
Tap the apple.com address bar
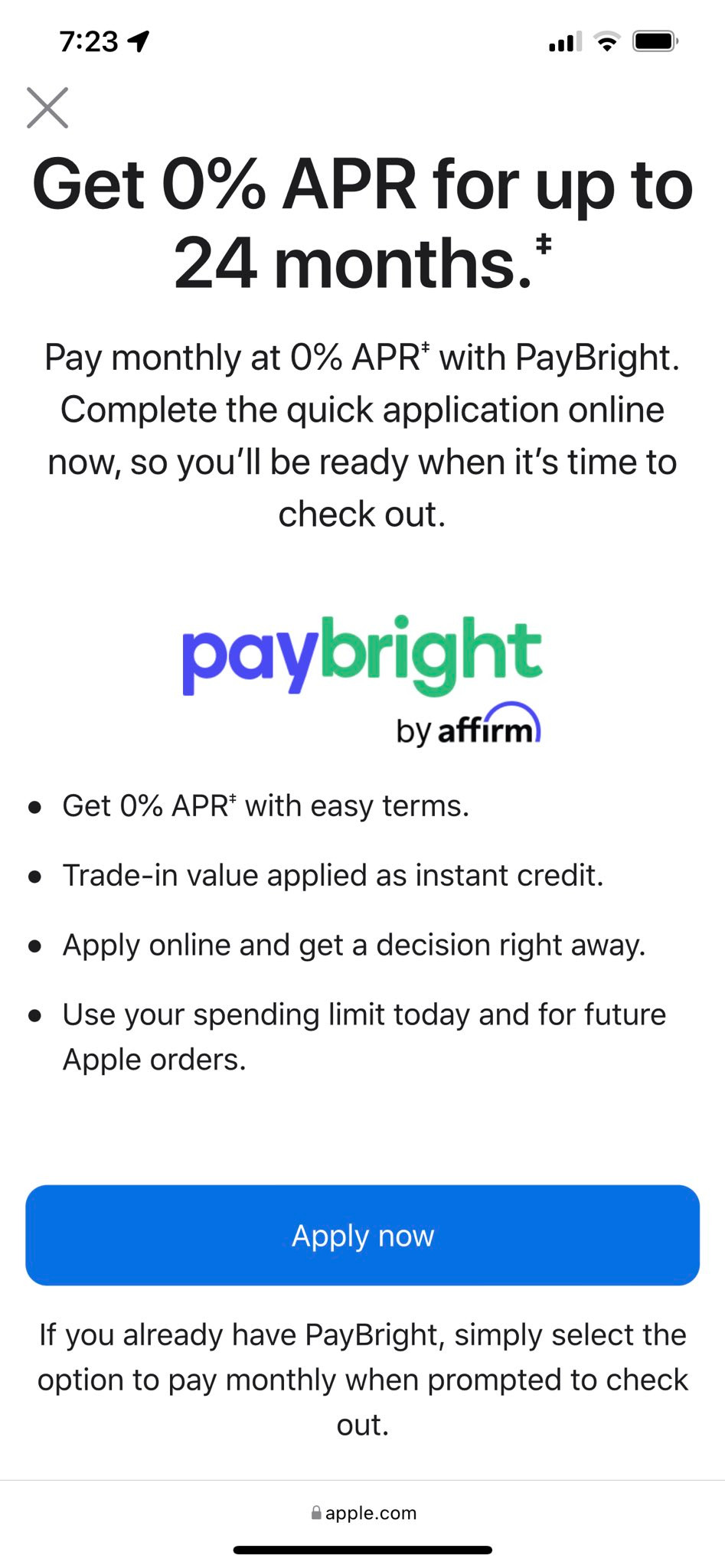coord(363,1513)
